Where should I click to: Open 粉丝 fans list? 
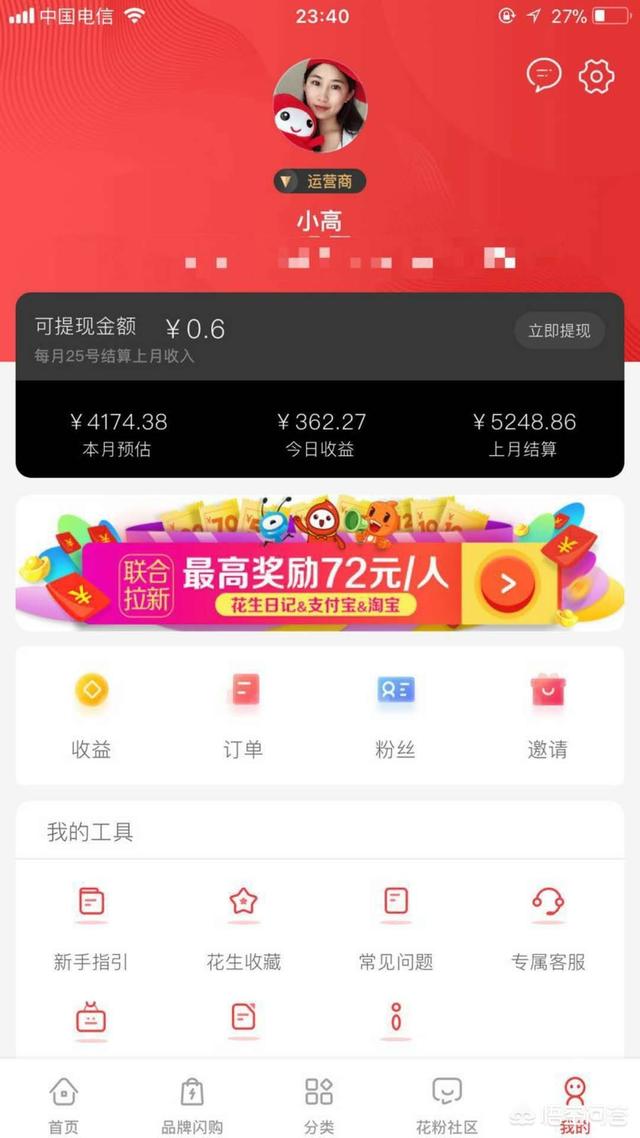(x=395, y=714)
